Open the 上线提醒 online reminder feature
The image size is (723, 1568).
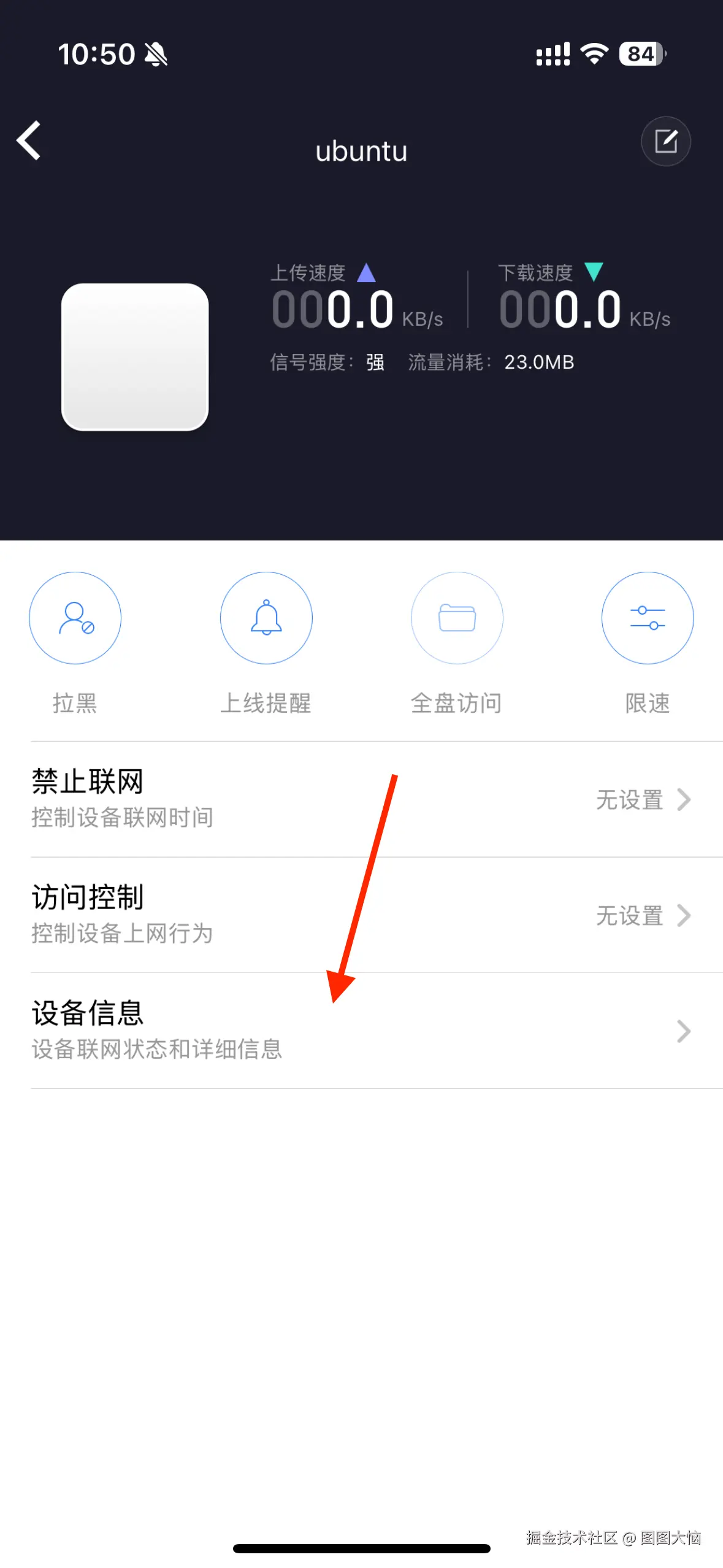[266, 618]
